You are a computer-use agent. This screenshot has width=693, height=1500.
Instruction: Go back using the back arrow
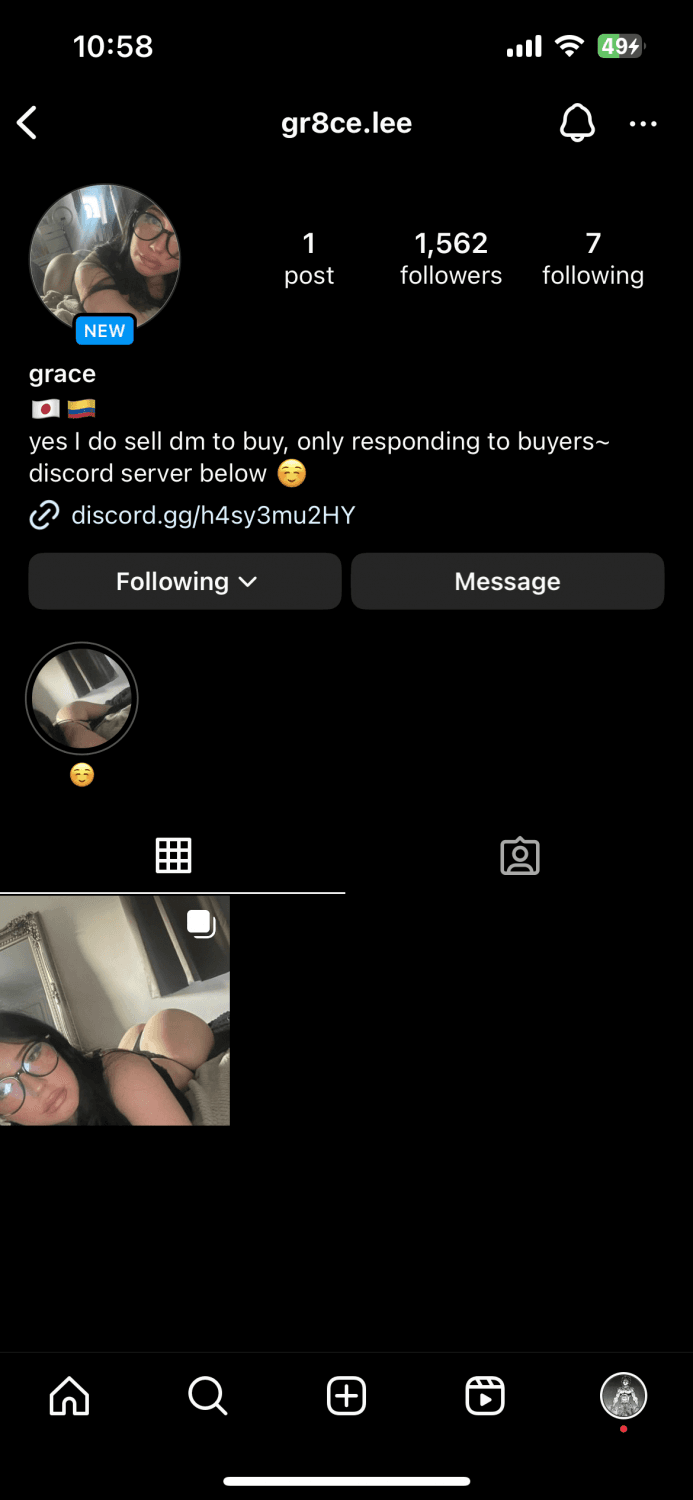click(27, 124)
